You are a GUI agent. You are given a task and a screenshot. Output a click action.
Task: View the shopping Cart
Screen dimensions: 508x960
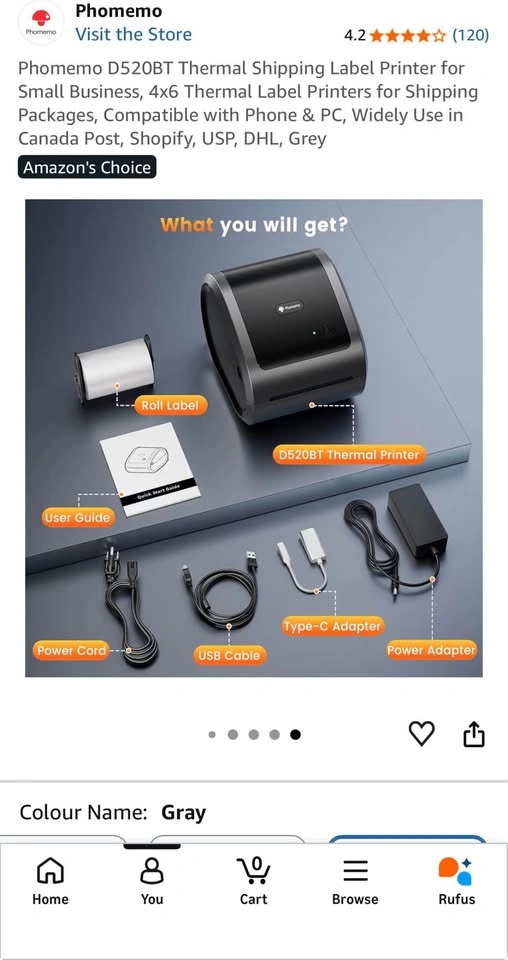(253, 882)
